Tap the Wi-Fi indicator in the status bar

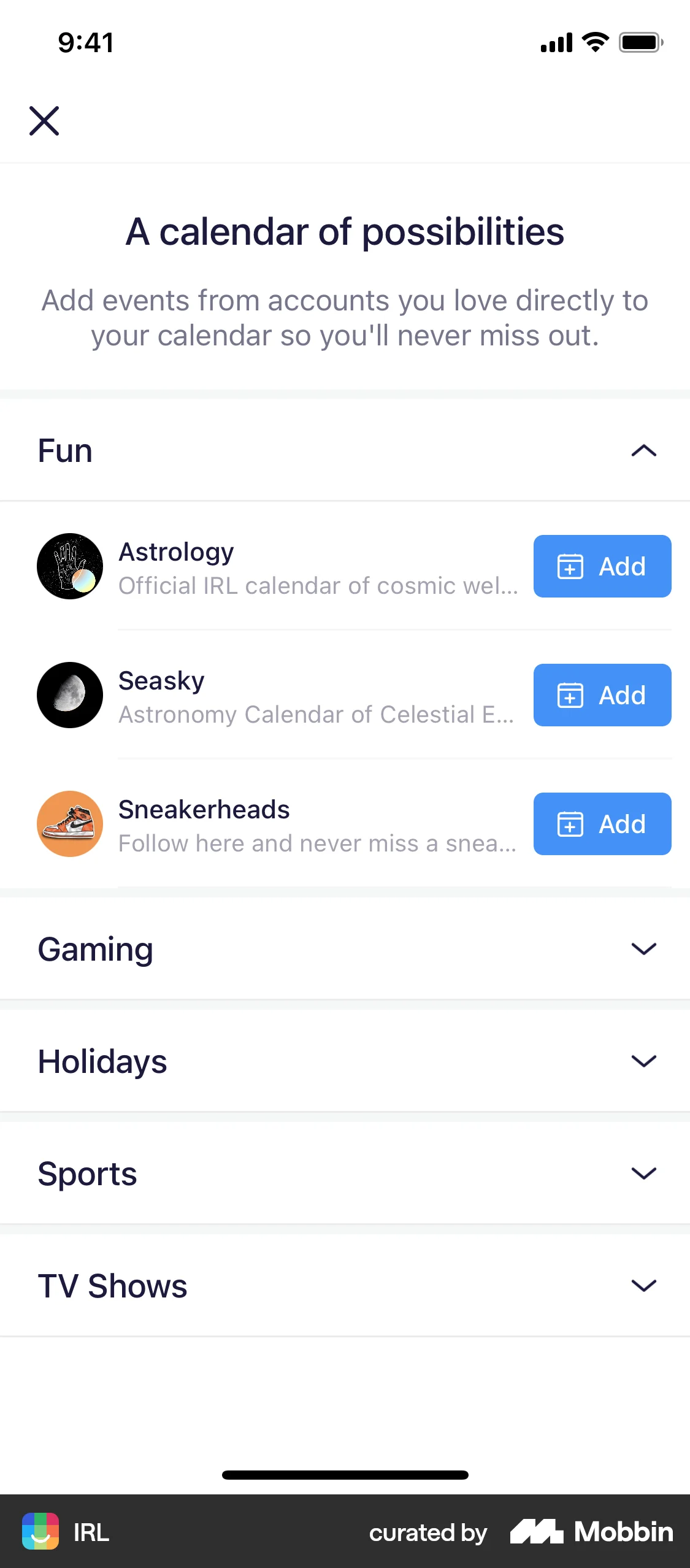(x=592, y=42)
